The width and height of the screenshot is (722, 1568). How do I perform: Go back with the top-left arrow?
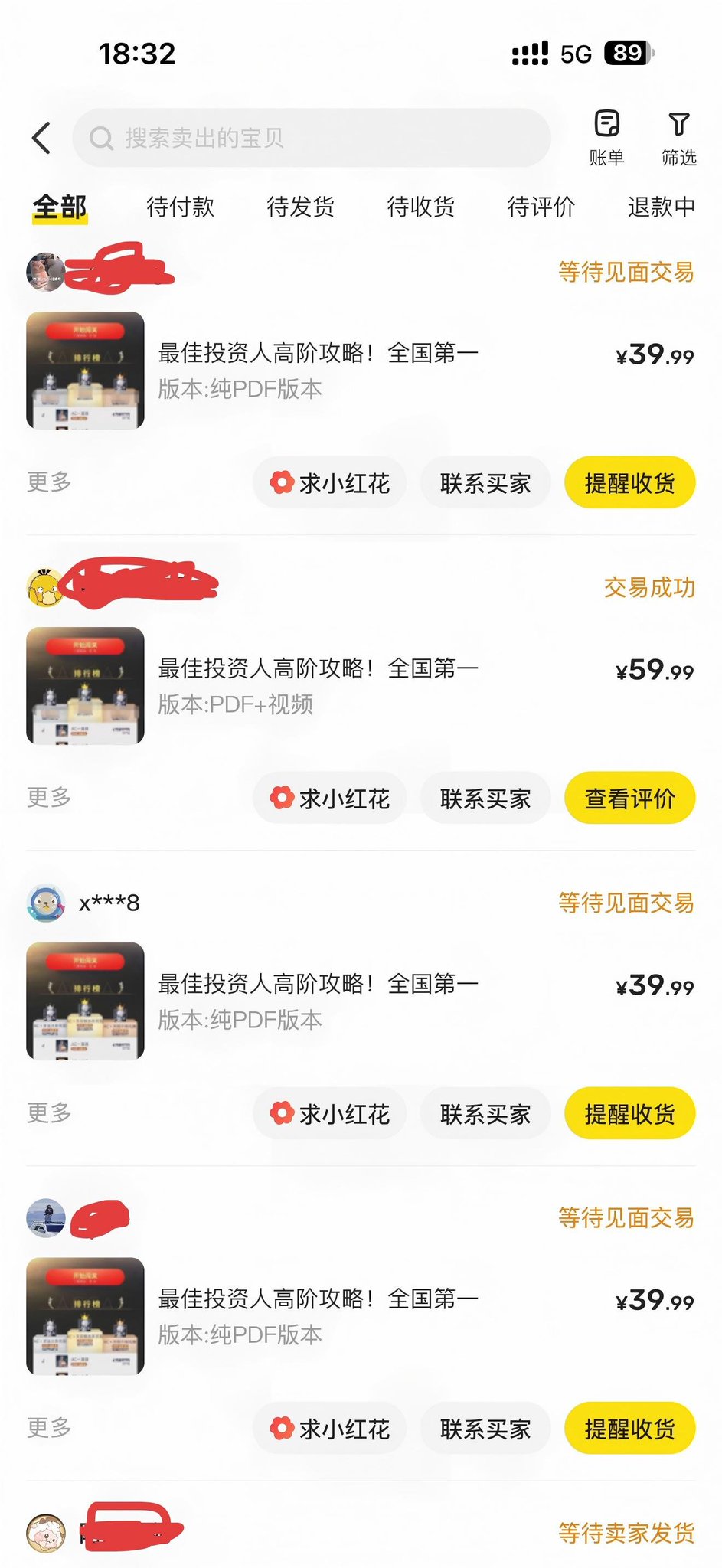click(x=41, y=139)
